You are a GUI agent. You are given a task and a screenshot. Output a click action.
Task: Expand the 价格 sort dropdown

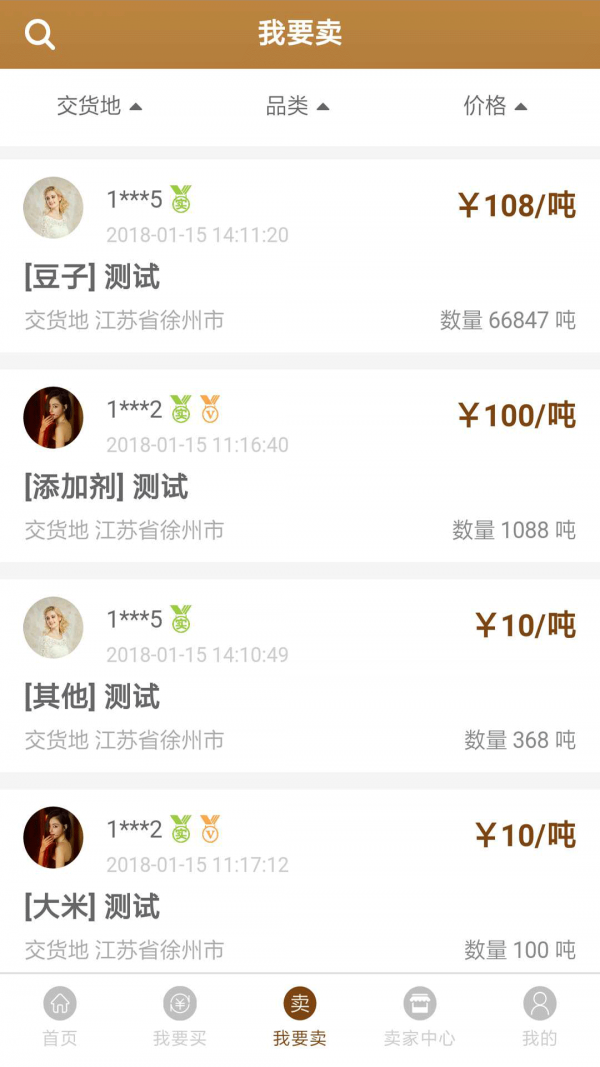coord(495,106)
